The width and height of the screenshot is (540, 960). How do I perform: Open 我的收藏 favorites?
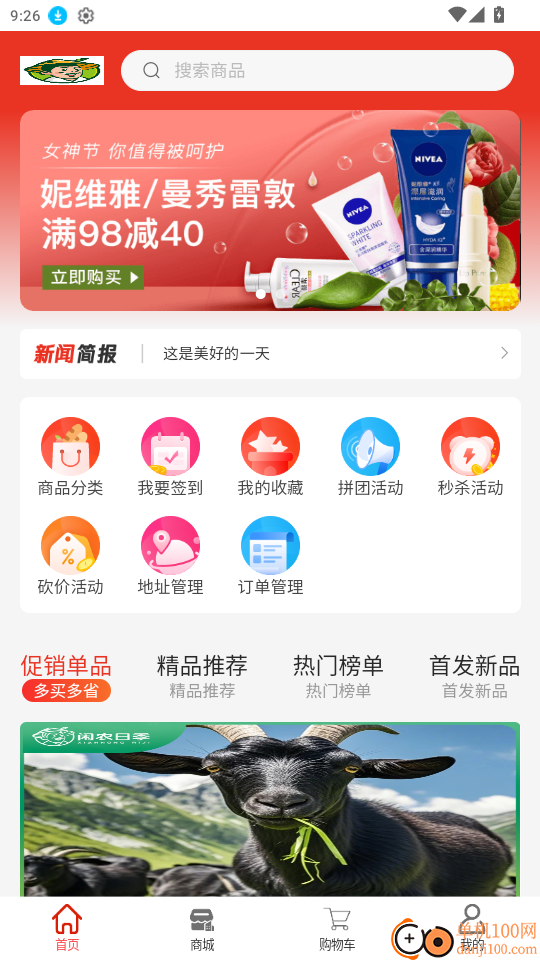(270, 457)
